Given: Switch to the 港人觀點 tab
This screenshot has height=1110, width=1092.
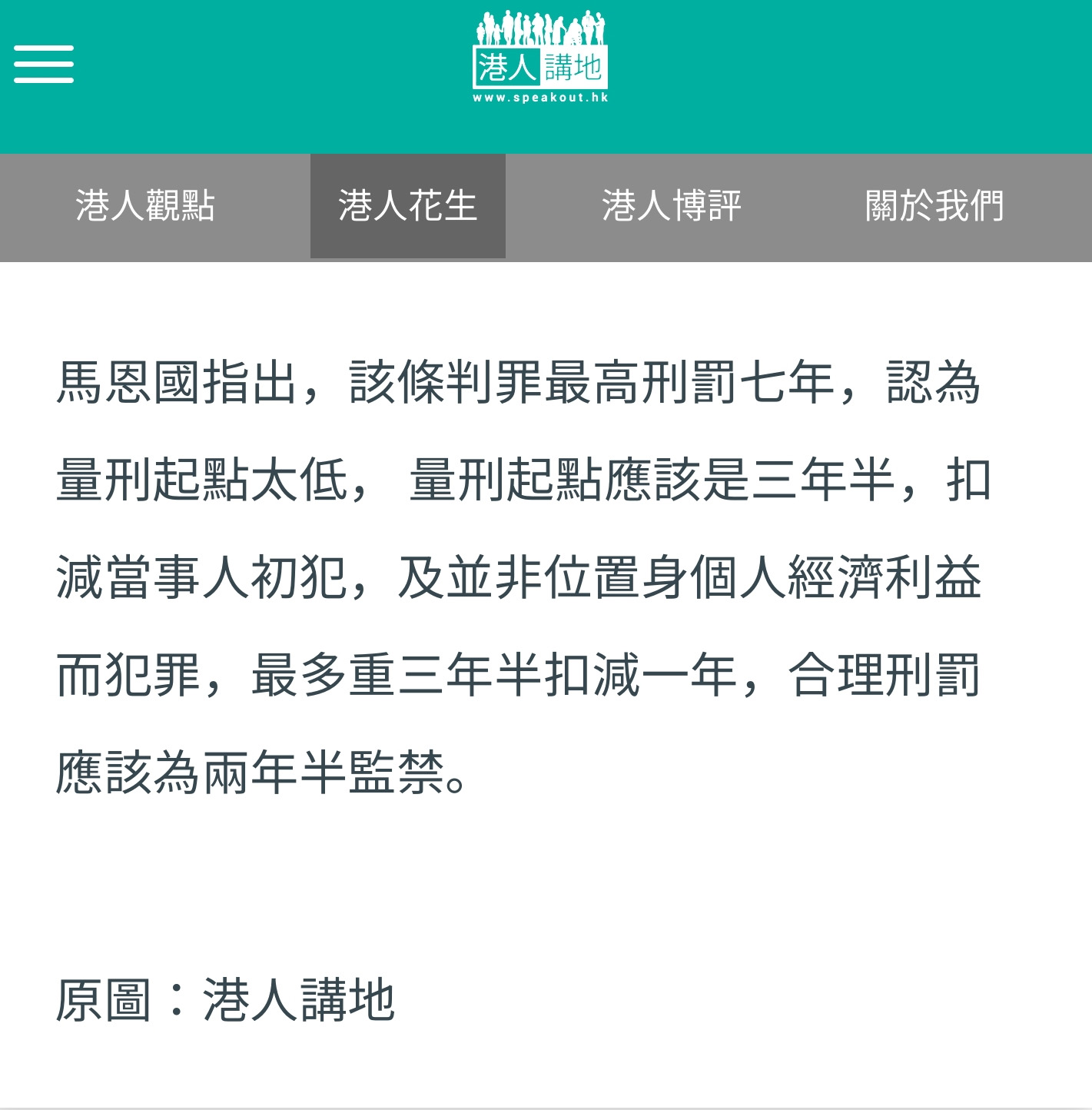Looking at the screenshot, I should [x=145, y=206].
